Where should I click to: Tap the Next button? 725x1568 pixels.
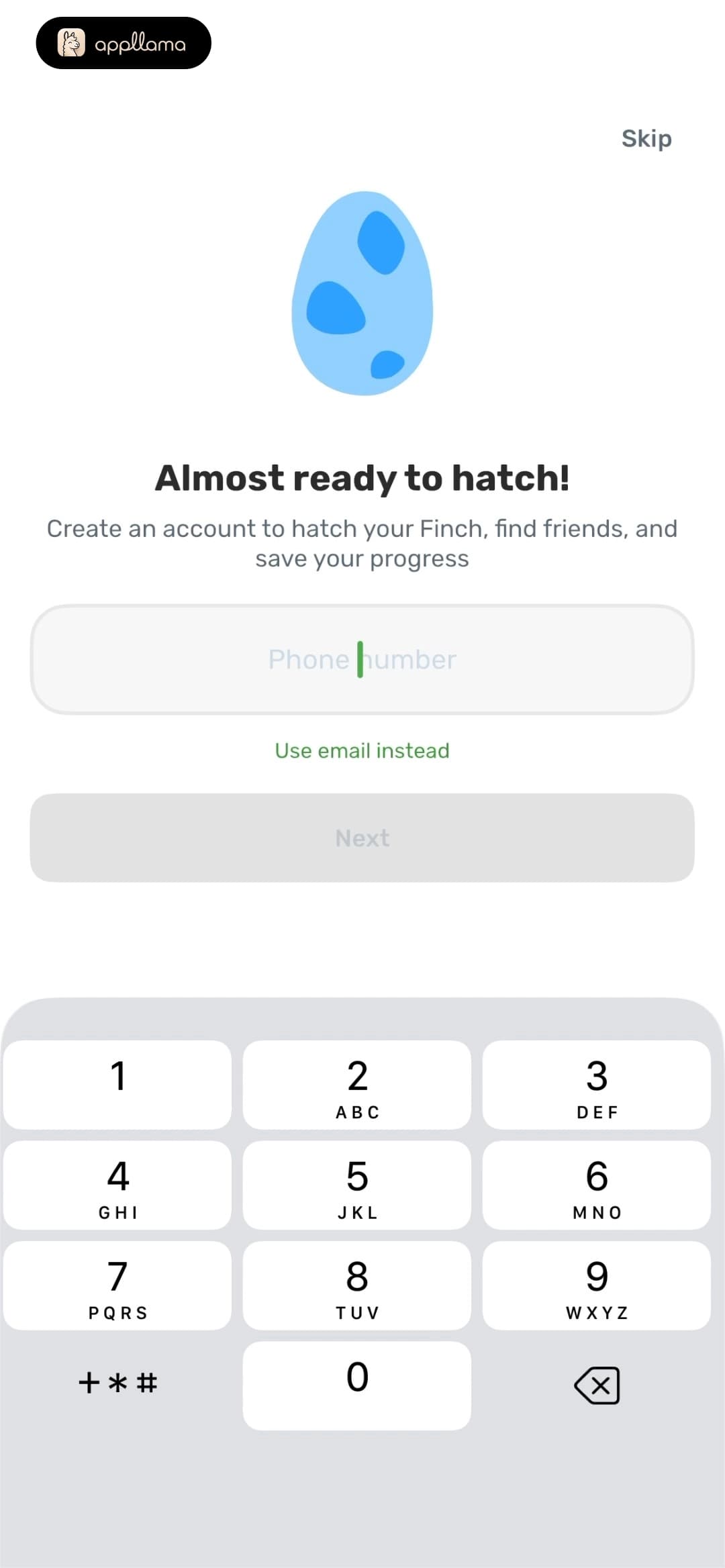tap(362, 838)
